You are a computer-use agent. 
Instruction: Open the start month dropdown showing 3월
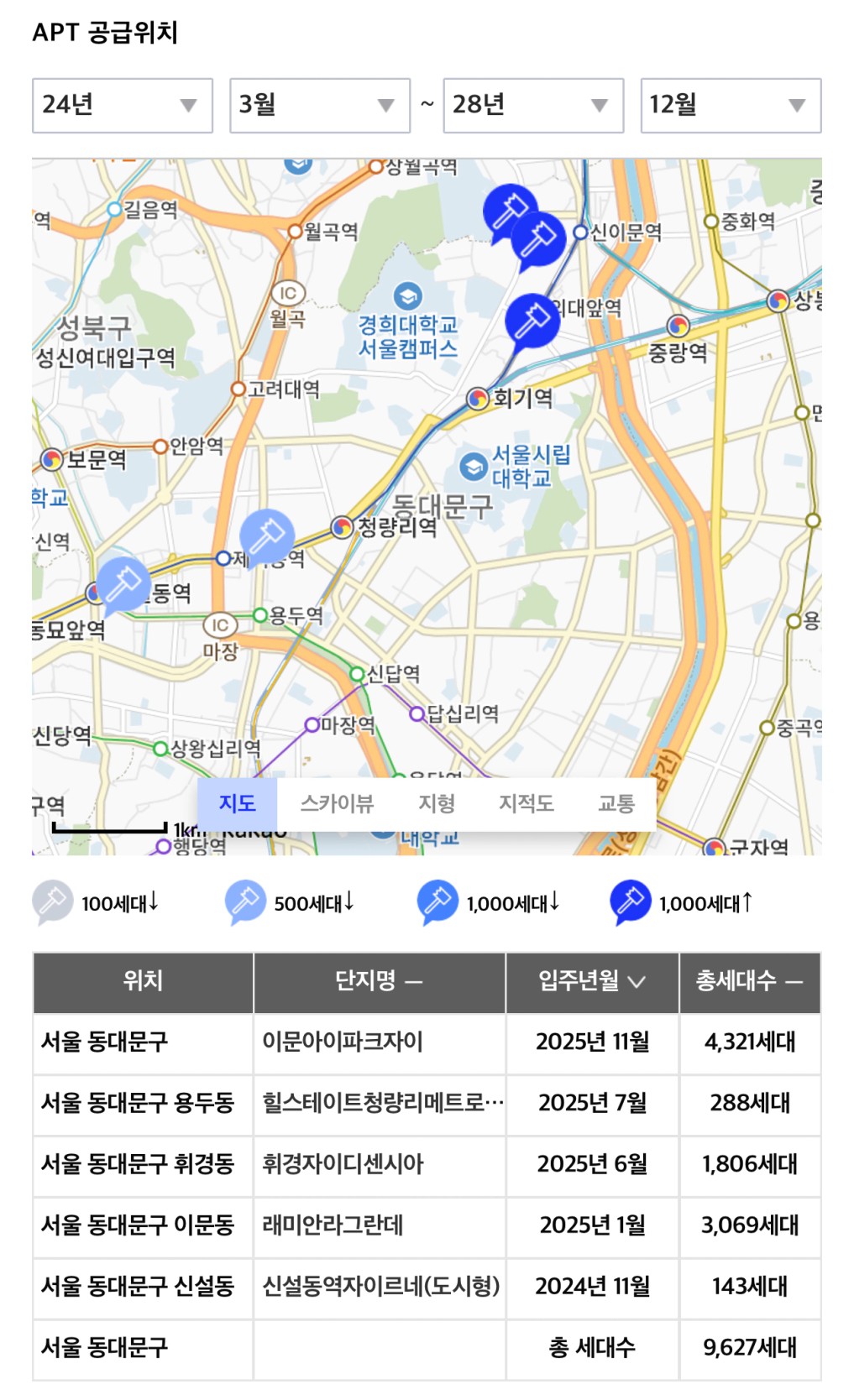pos(319,106)
